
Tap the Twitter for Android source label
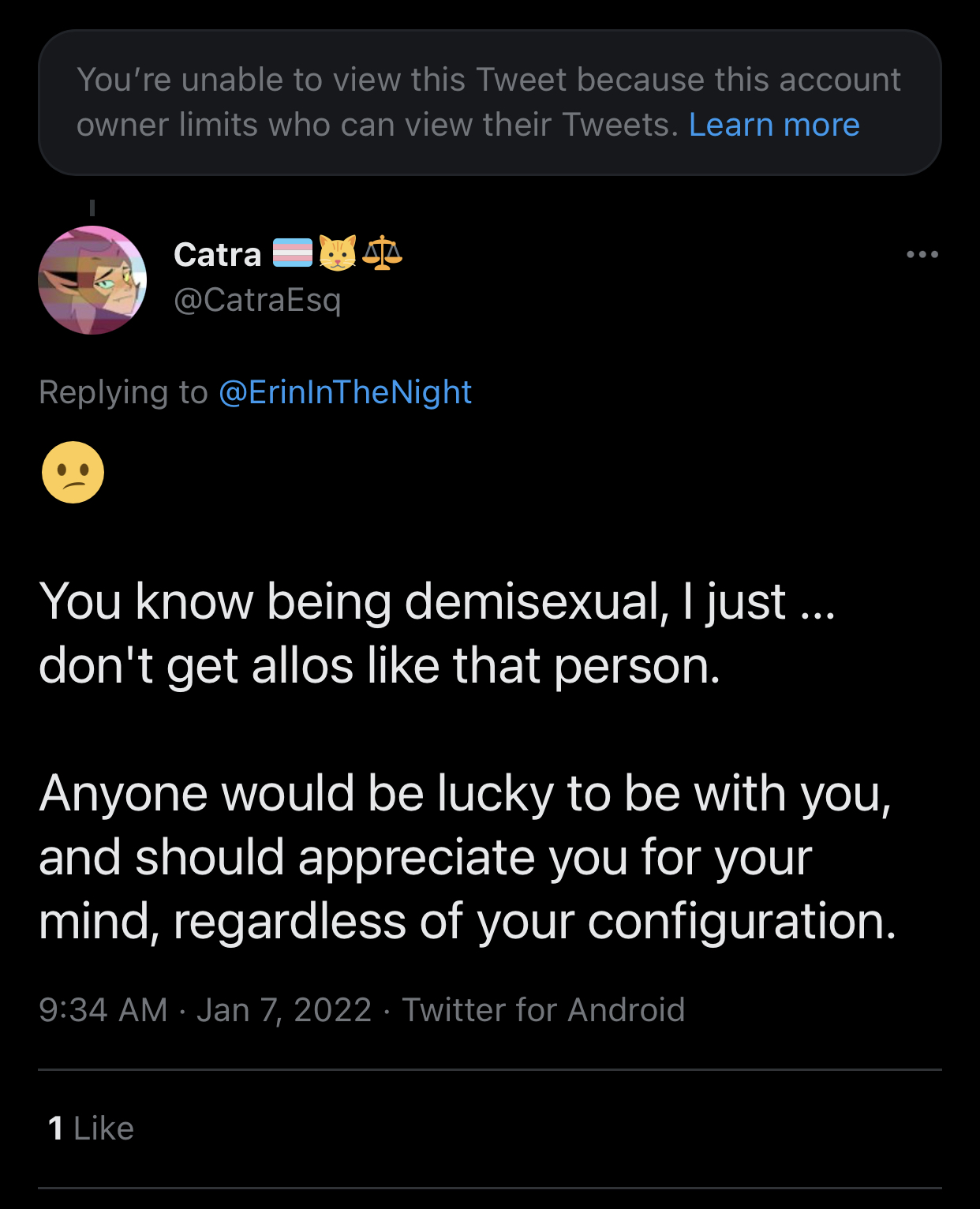click(543, 1010)
